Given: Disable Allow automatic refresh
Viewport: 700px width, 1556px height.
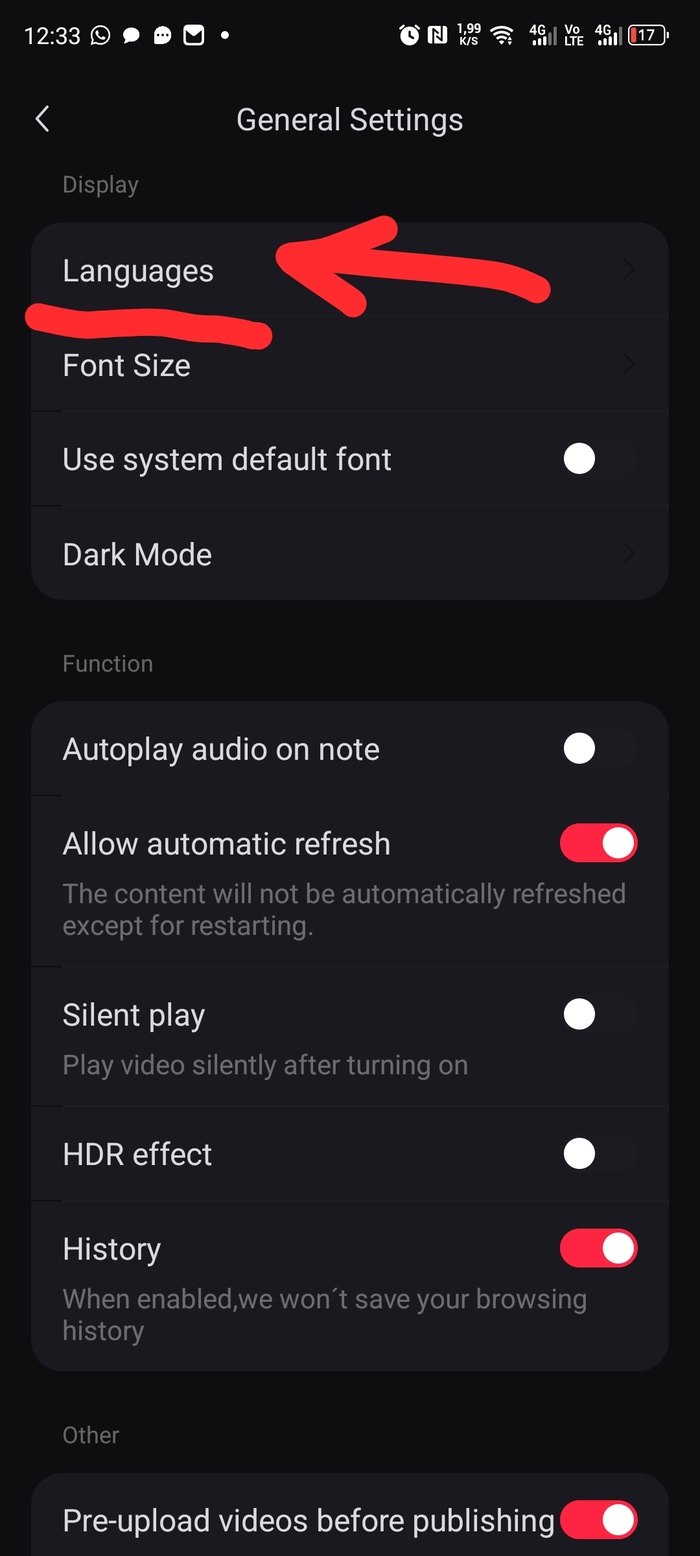Looking at the screenshot, I should (x=598, y=843).
